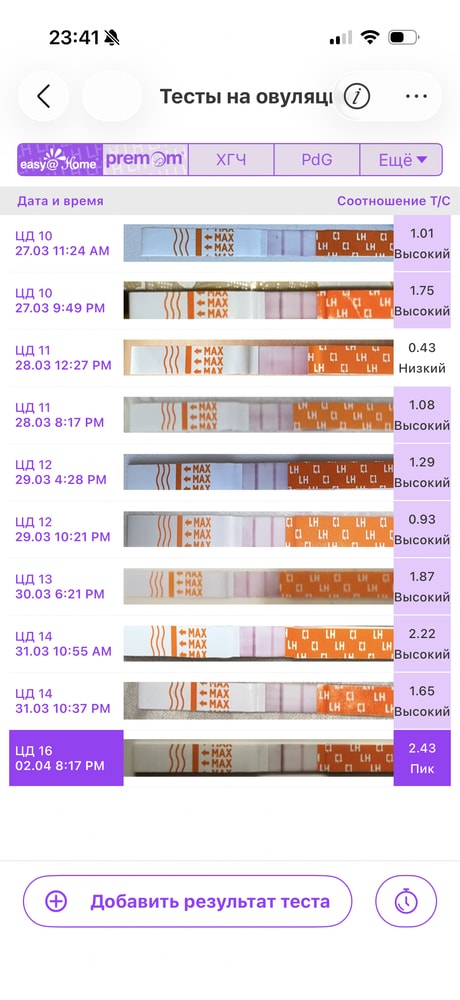Open the test from 27.03 9:49 PM
The height and width of the screenshot is (1000, 460).
tap(230, 300)
